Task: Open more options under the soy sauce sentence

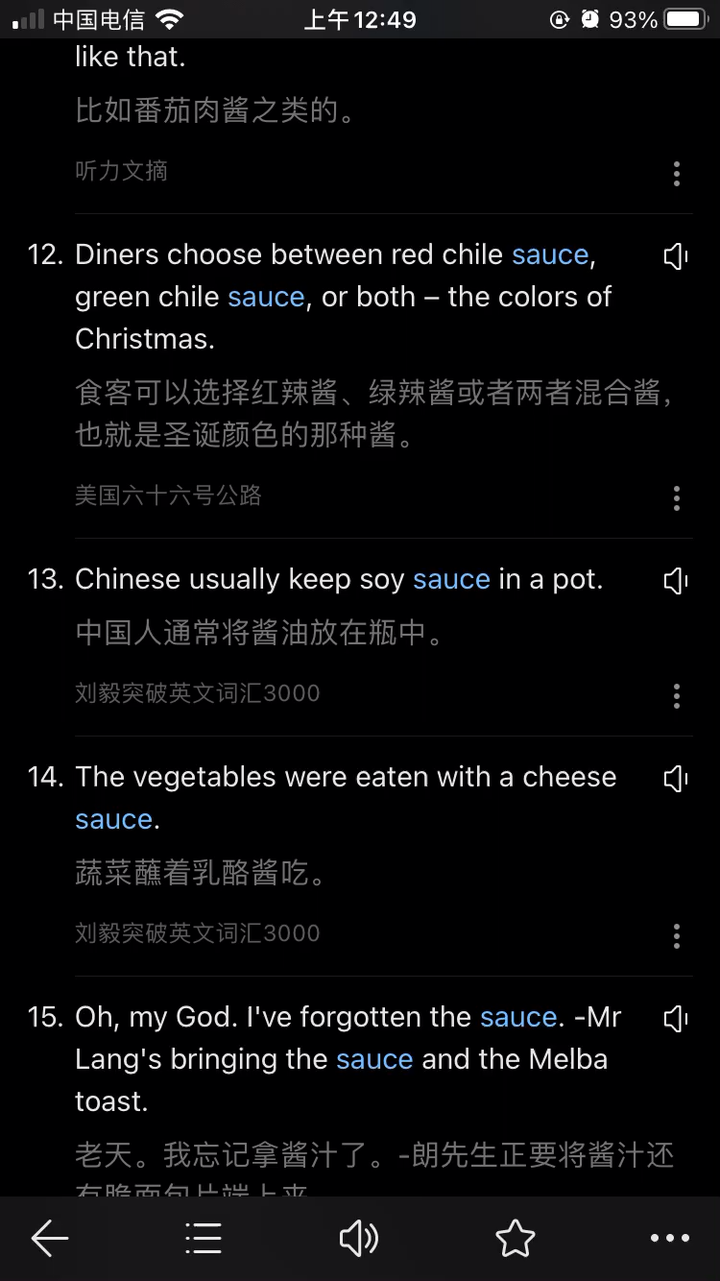Action: click(x=677, y=696)
